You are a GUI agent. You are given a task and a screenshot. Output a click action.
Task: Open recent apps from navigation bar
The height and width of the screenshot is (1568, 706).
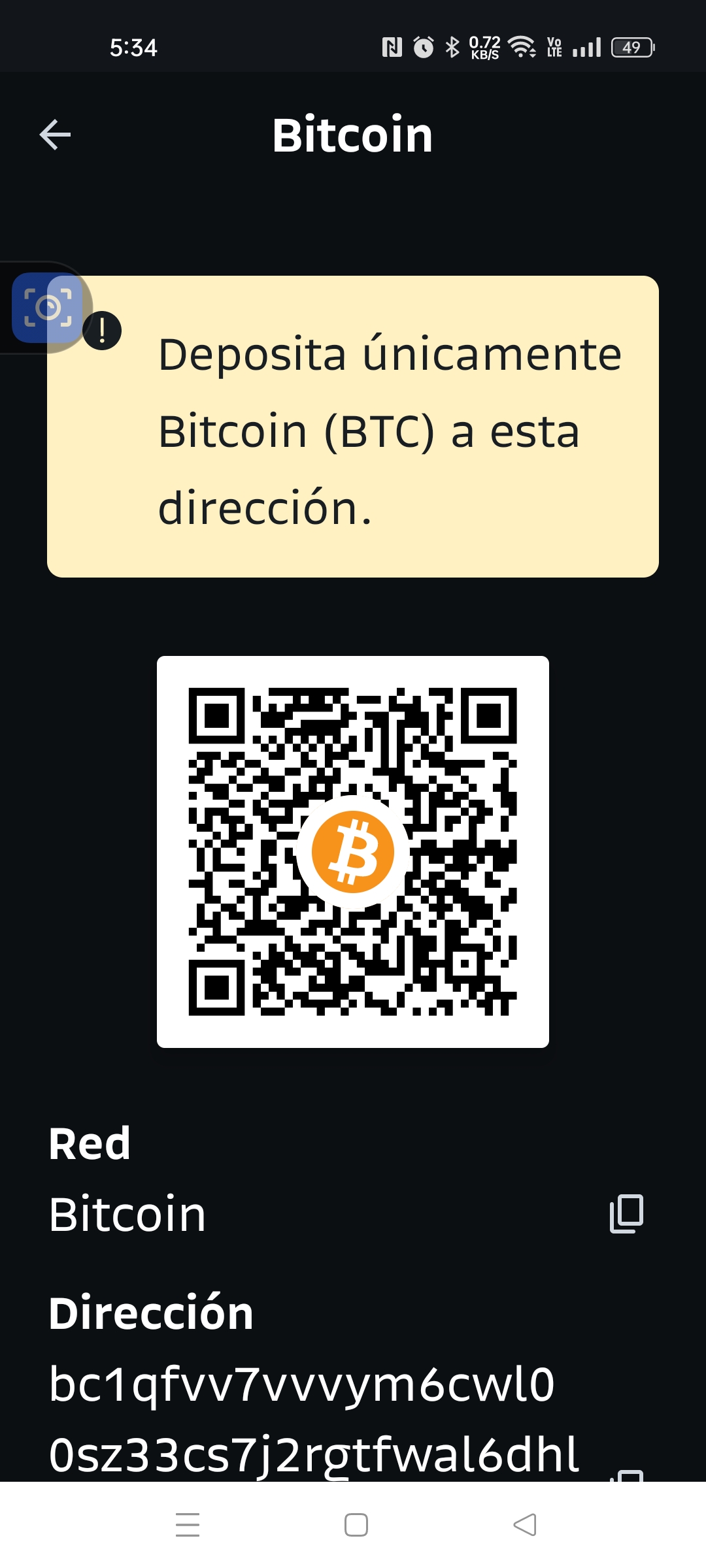(x=188, y=1525)
